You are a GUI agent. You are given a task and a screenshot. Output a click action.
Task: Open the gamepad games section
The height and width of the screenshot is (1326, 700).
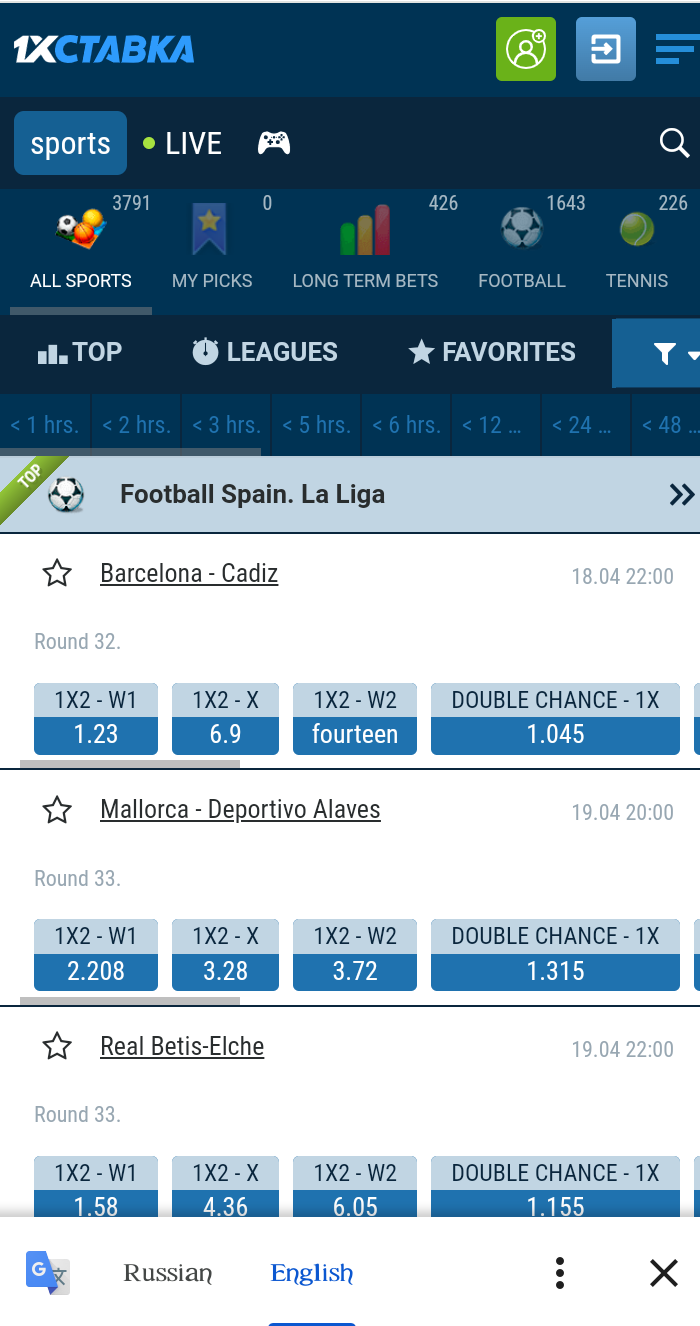click(x=274, y=144)
